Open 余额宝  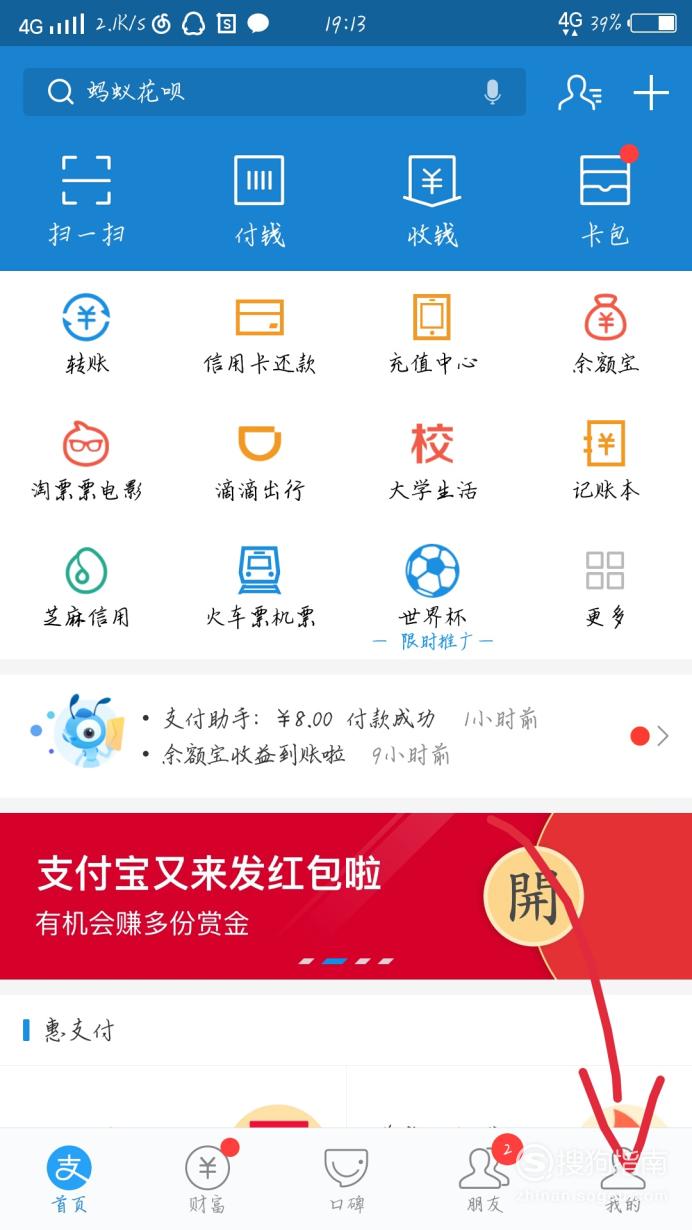pos(606,334)
